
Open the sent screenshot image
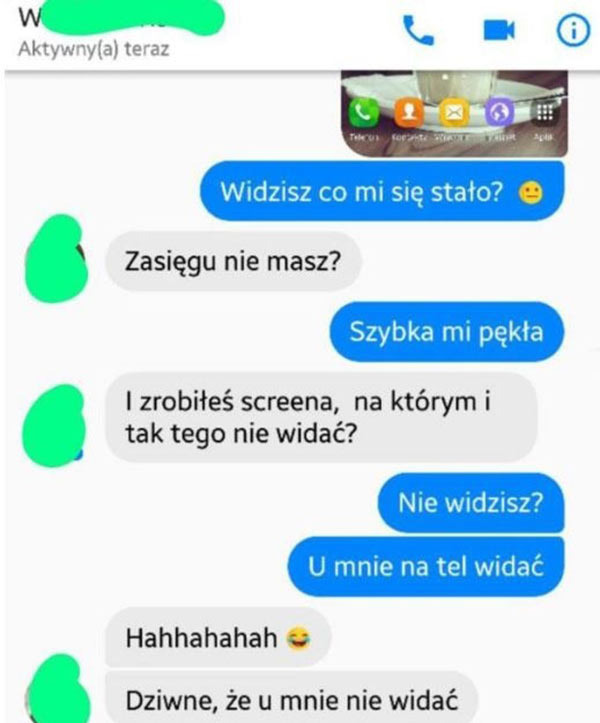tap(454, 113)
